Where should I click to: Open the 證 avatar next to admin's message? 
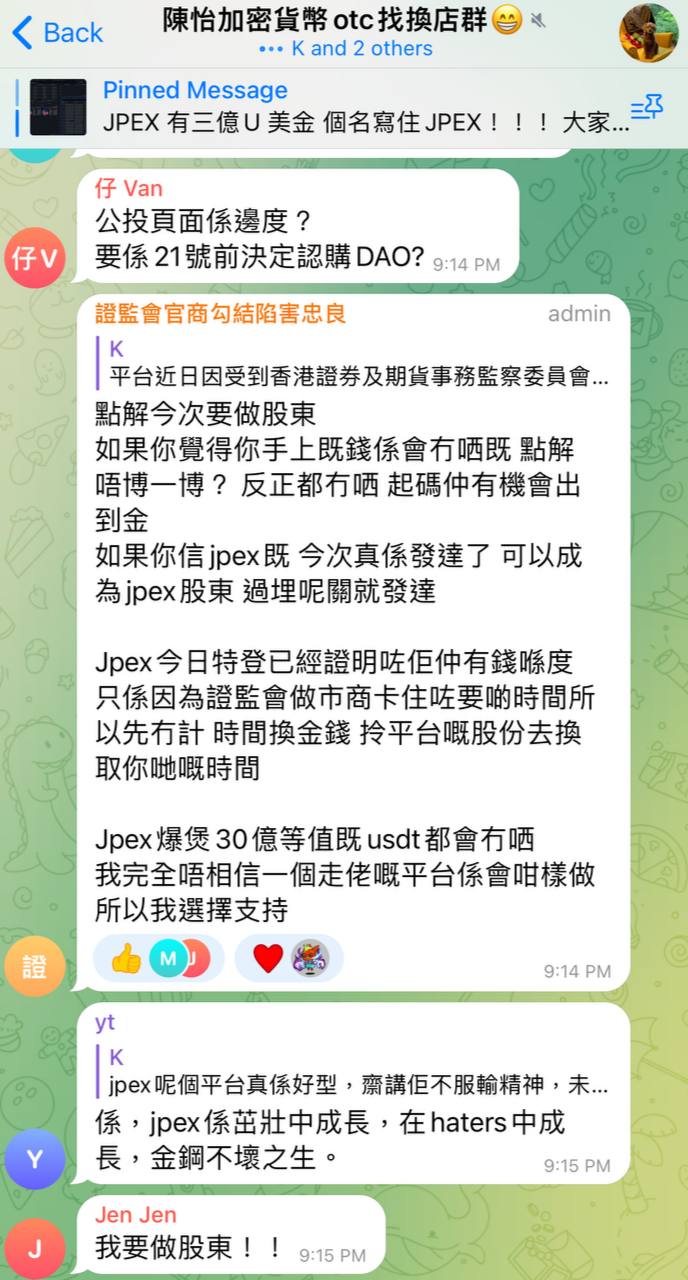click(35, 966)
